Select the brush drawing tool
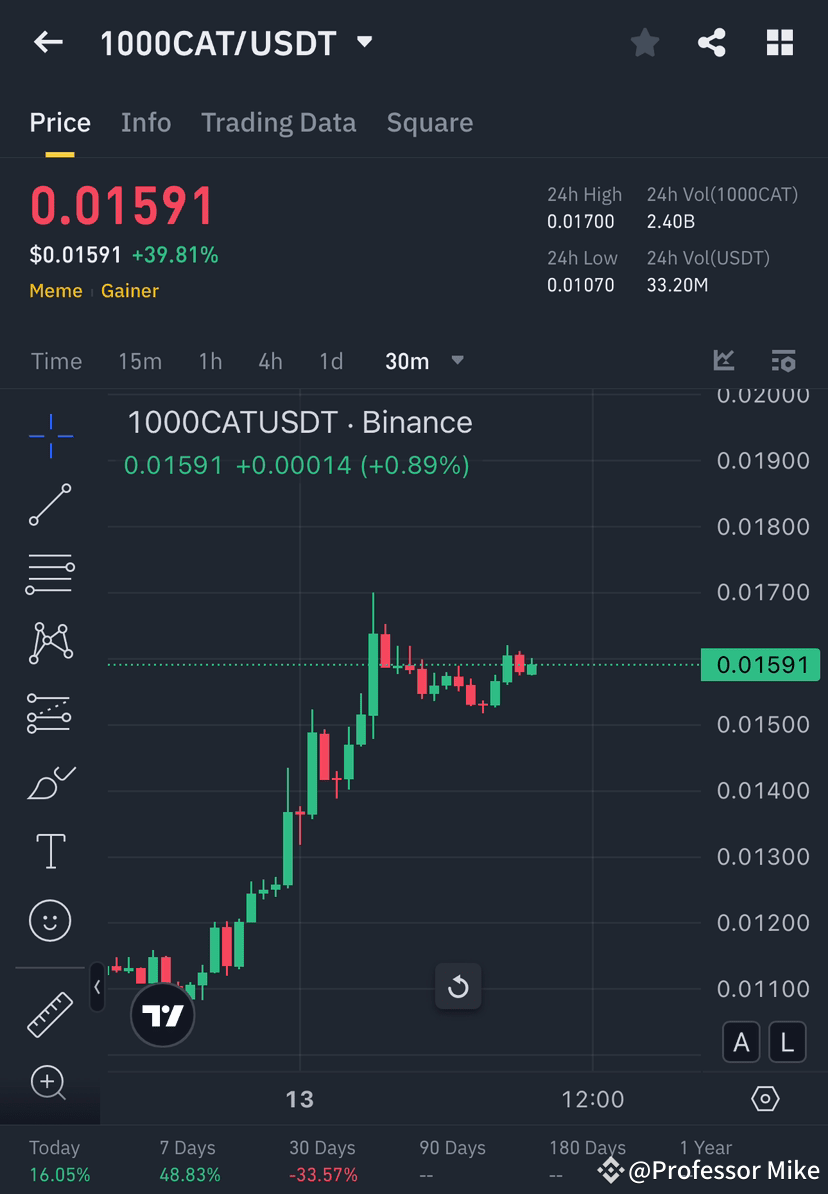This screenshot has height=1194, width=828. coord(50,781)
